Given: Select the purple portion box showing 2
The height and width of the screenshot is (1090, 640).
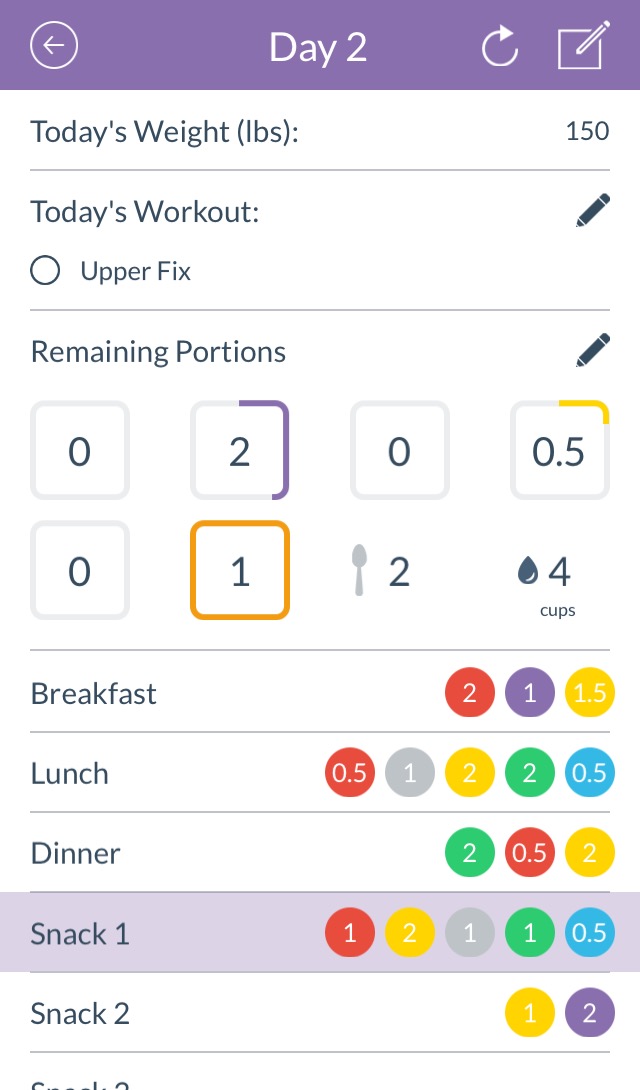Looking at the screenshot, I should 240,450.
